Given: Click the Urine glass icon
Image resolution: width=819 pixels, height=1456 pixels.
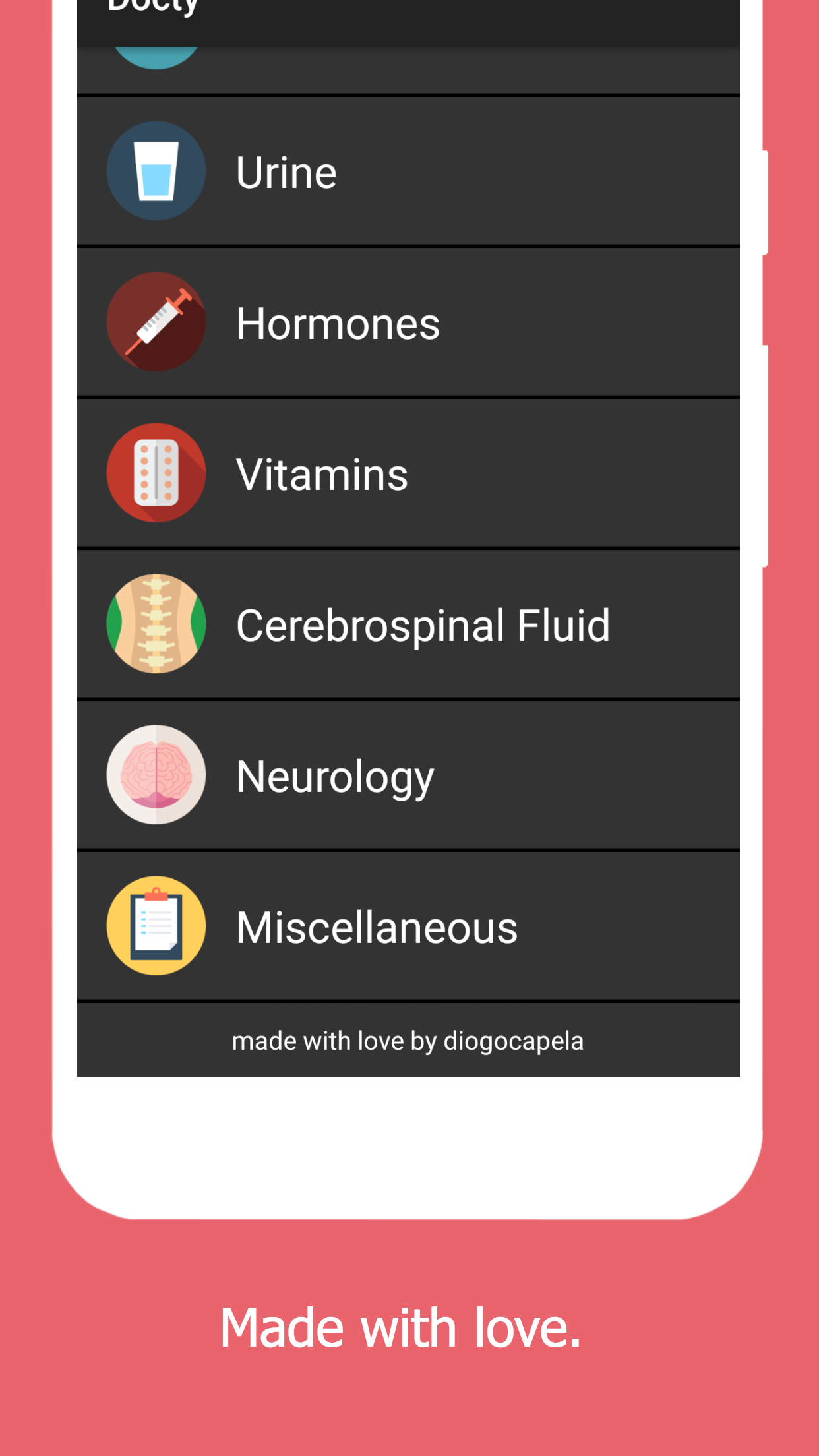Looking at the screenshot, I should click(156, 170).
